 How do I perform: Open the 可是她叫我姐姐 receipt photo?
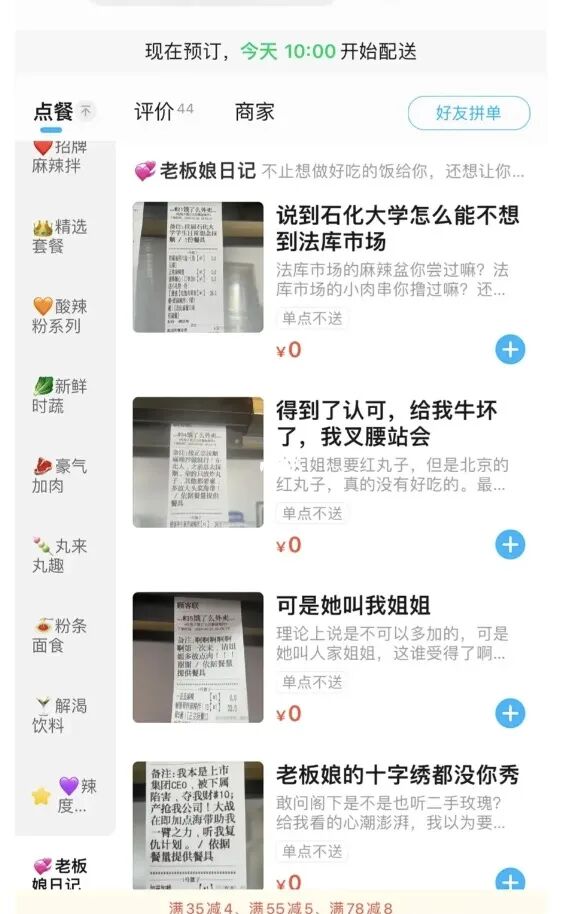point(198,658)
